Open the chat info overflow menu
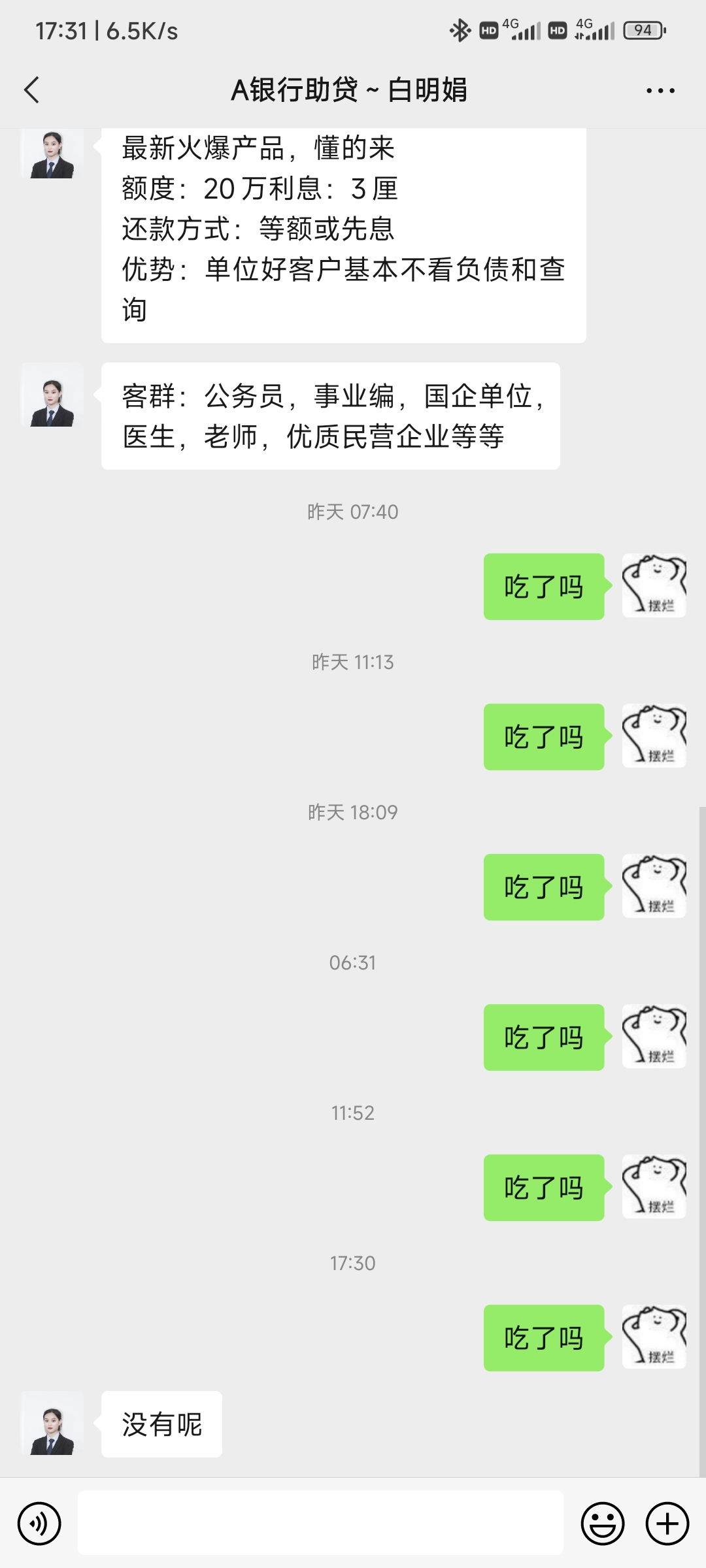This screenshot has height=1568, width=706. (x=660, y=91)
